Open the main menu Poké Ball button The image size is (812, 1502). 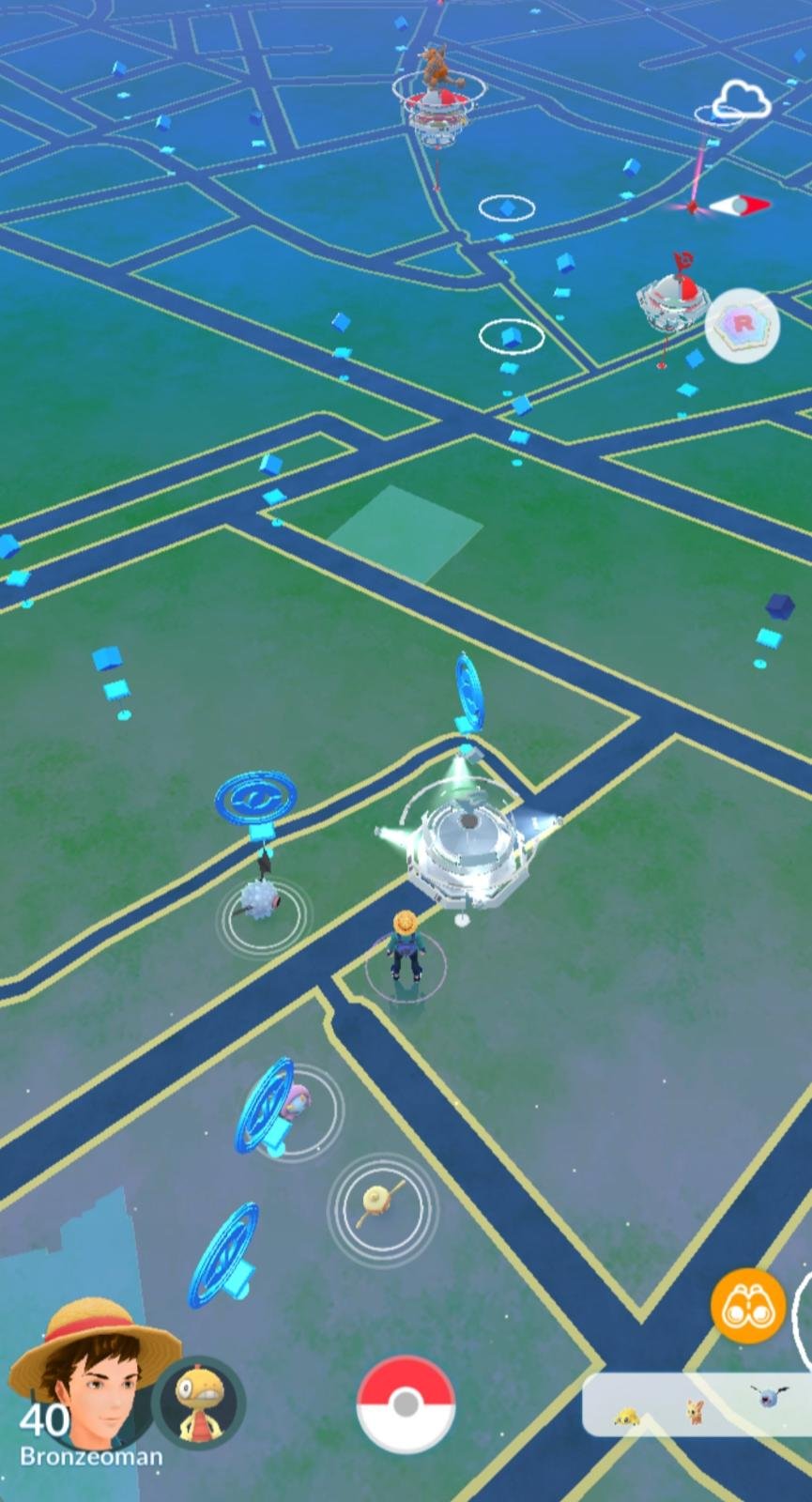pyautogui.click(x=406, y=1403)
